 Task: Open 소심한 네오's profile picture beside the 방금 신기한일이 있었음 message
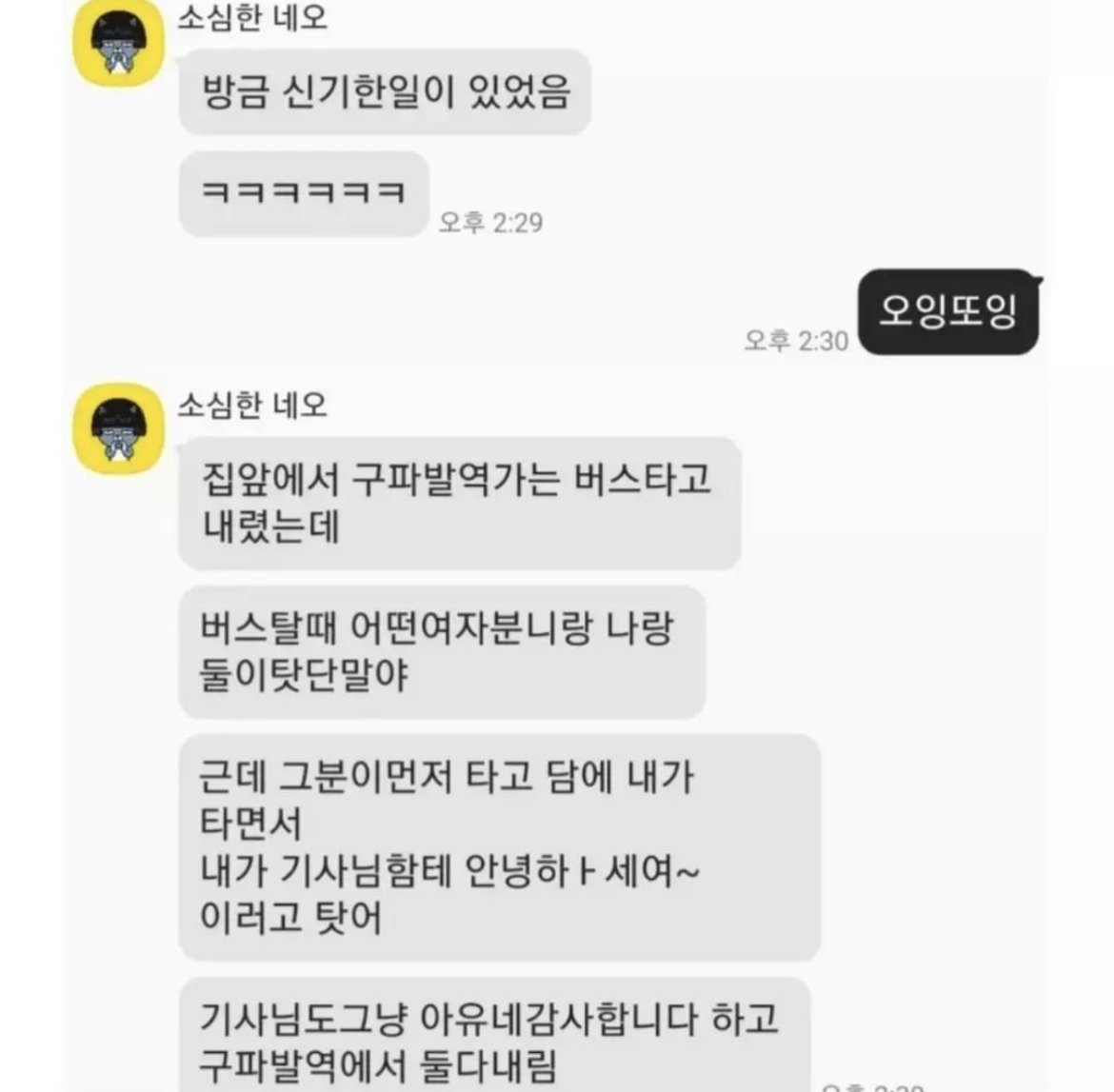point(120,43)
